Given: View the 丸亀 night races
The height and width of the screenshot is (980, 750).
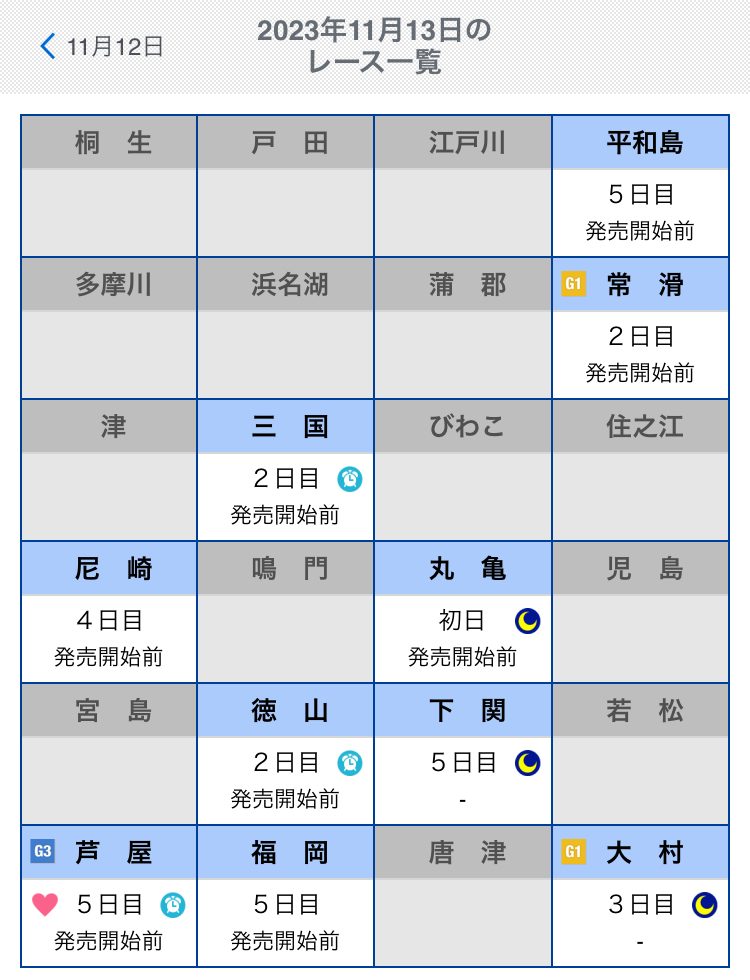Looking at the screenshot, I should click(463, 613).
